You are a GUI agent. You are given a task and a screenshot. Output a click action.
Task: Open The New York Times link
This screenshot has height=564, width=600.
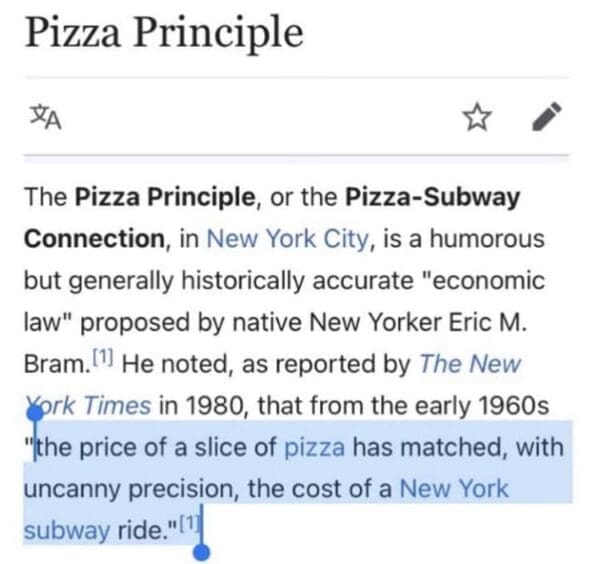click(x=469, y=365)
